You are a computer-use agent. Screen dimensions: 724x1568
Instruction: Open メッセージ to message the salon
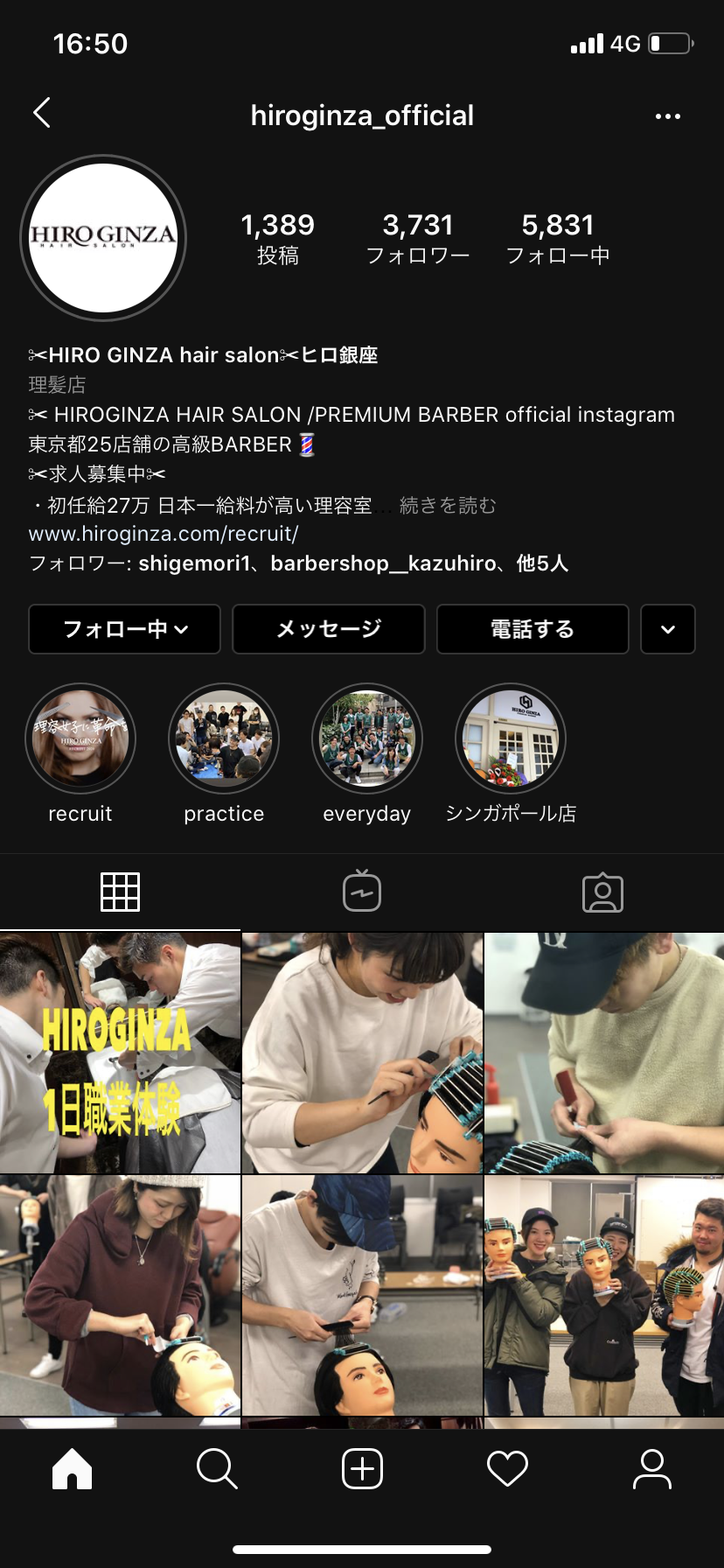point(328,629)
